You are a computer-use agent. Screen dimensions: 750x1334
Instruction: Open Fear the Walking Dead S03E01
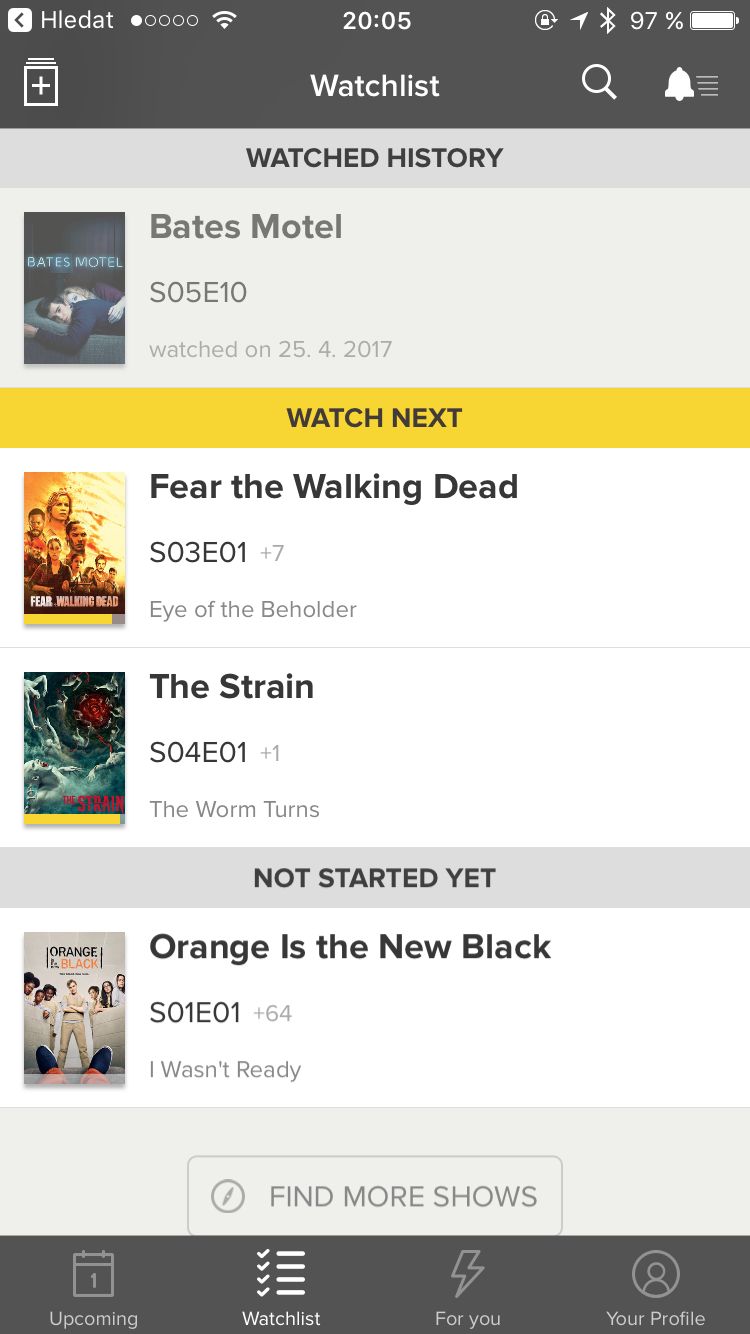375,548
